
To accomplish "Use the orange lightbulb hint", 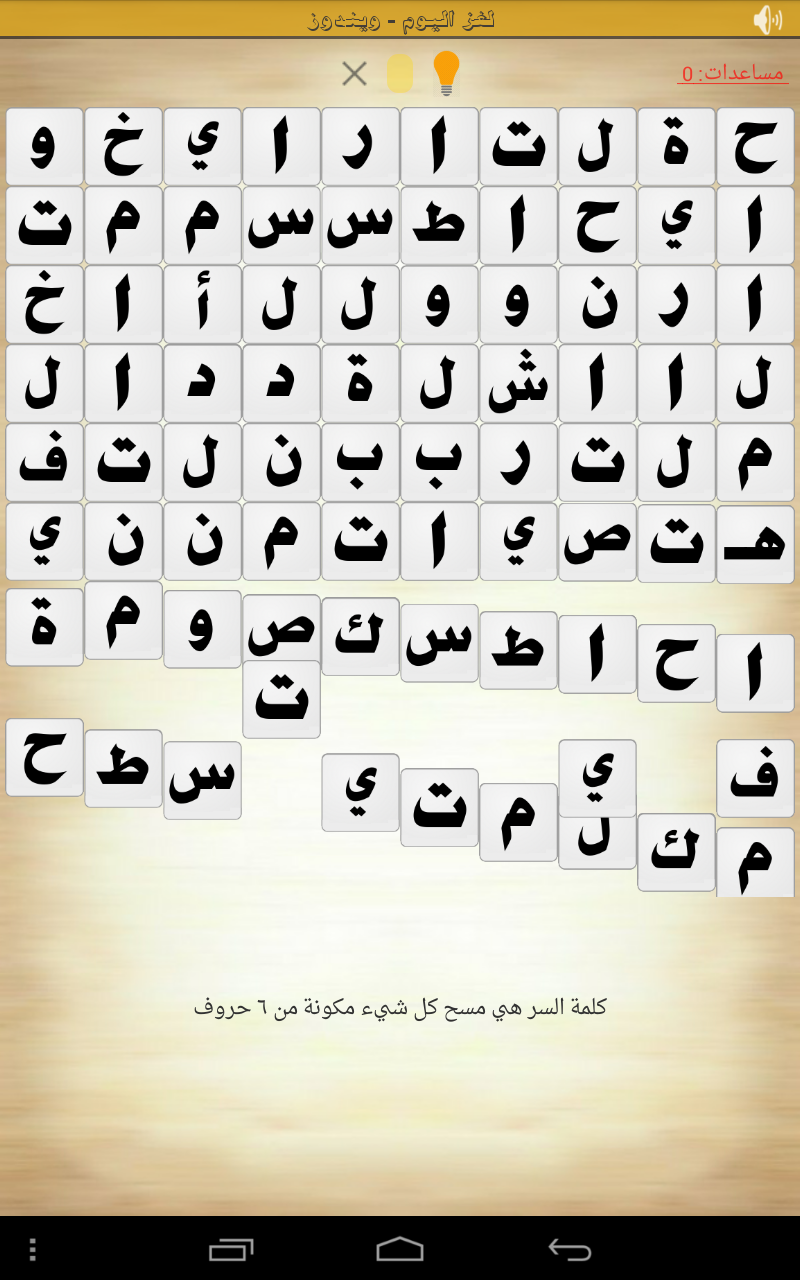I will coord(446,73).
